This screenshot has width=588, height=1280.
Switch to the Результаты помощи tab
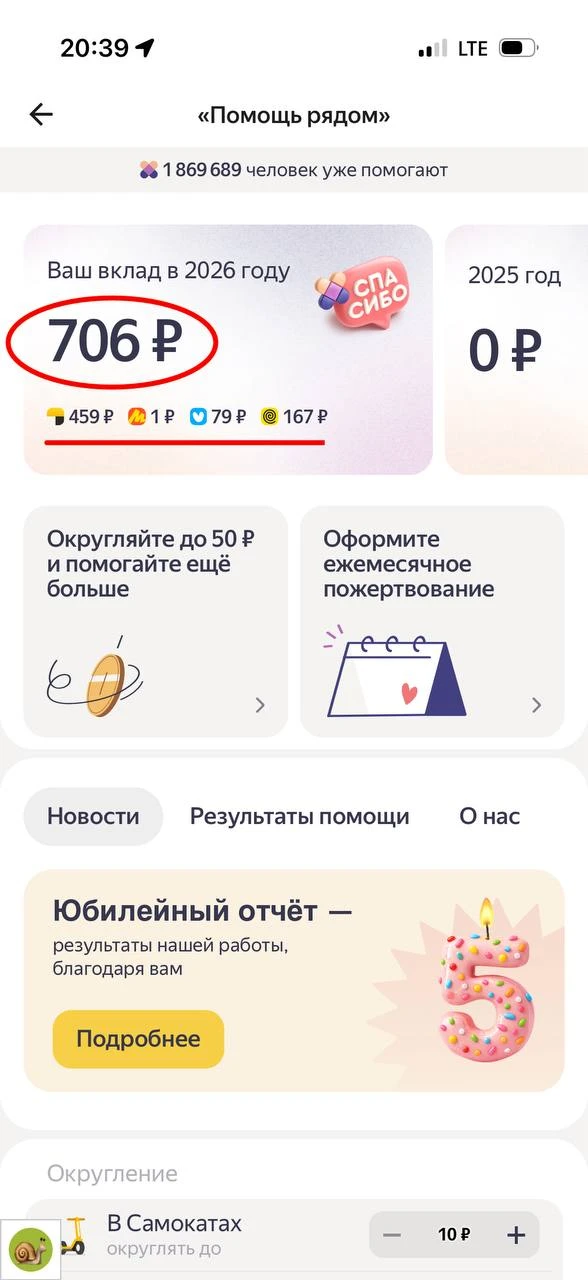(300, 816)
